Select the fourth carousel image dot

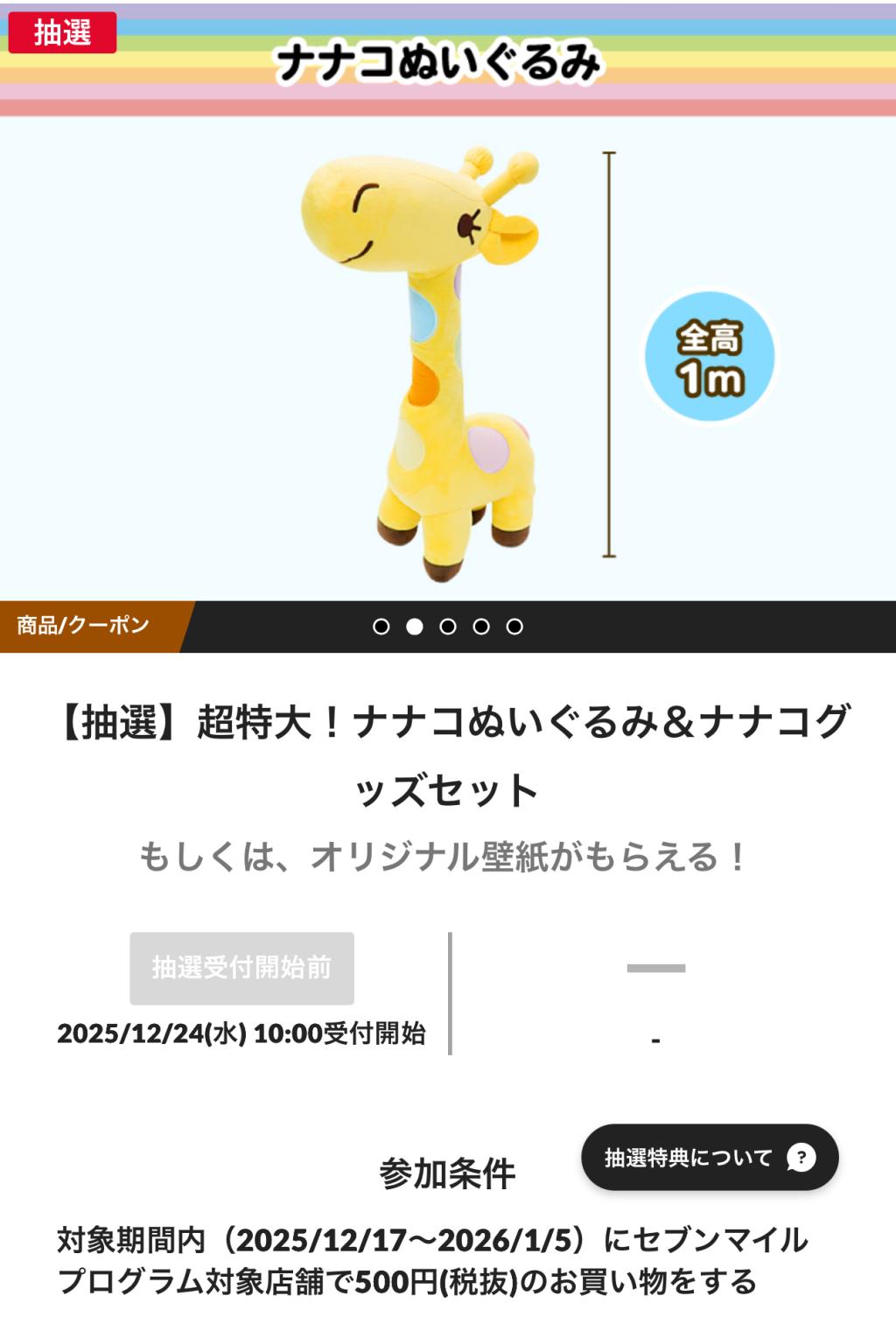(x=481, y=627)
